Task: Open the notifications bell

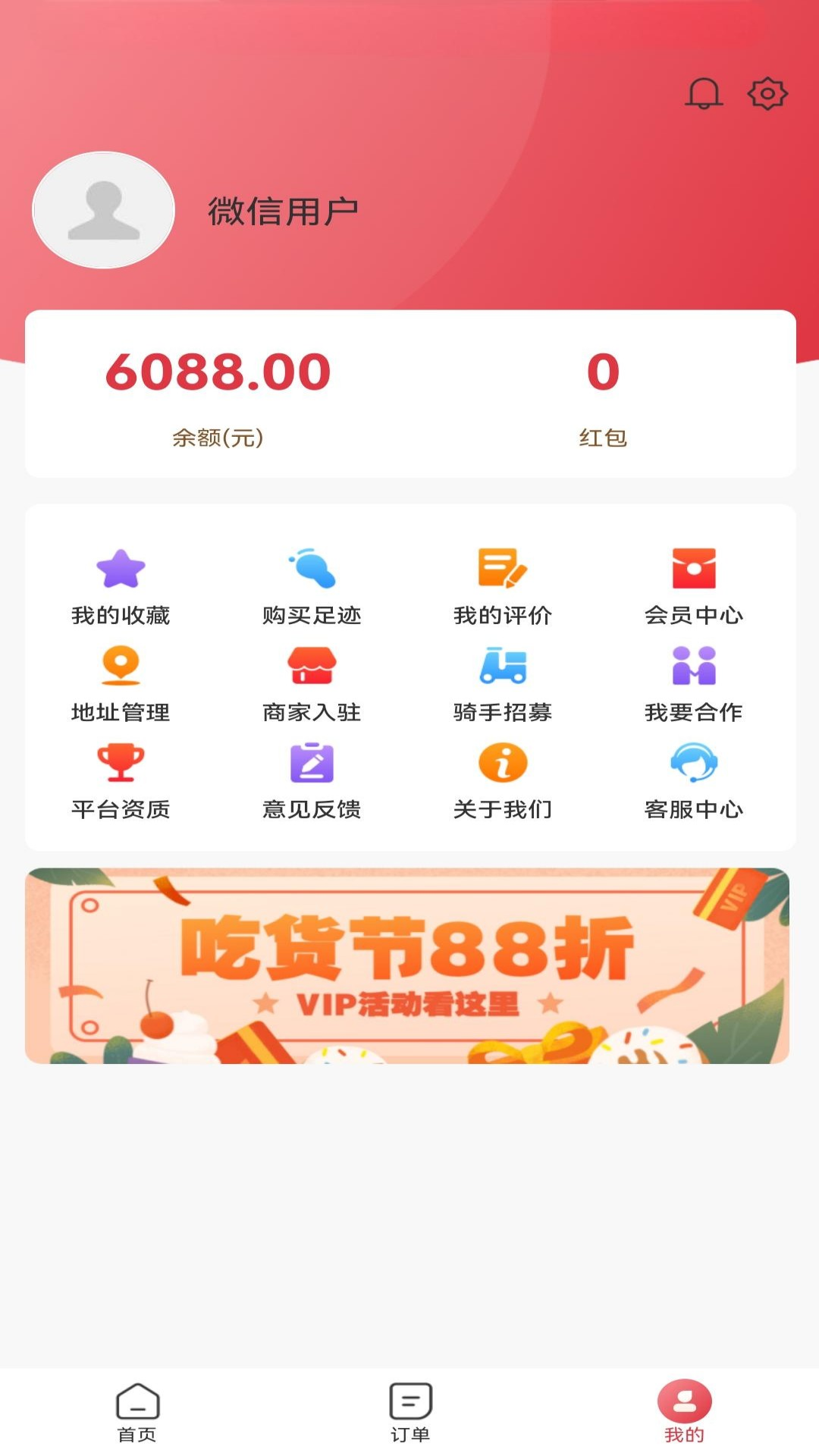Action: pyautogui.click(x=704, y=94)
